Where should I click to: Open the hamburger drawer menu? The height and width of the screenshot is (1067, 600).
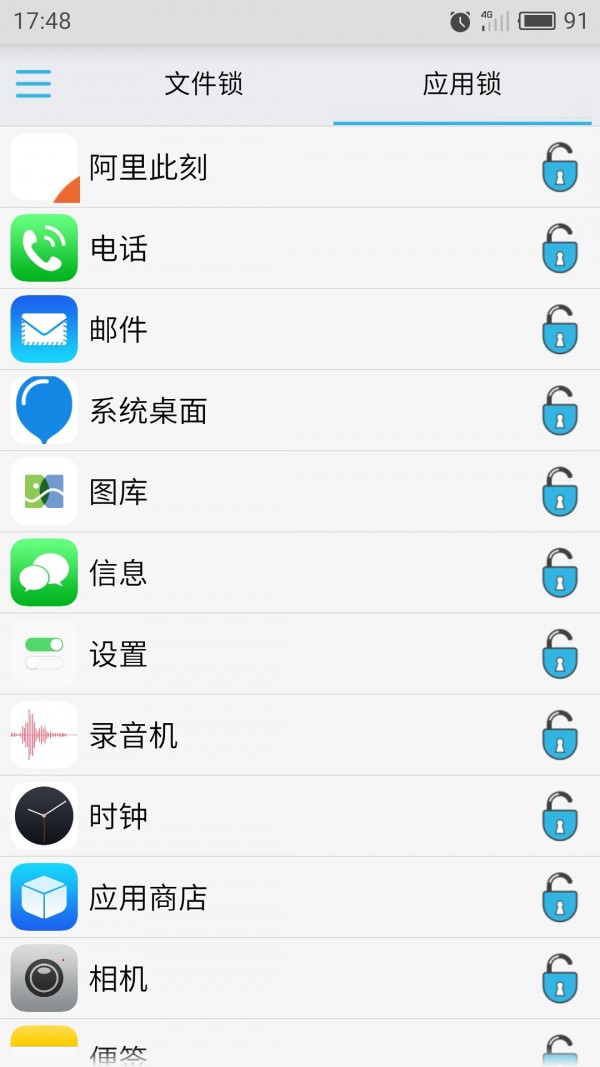(x=33, y=84)
